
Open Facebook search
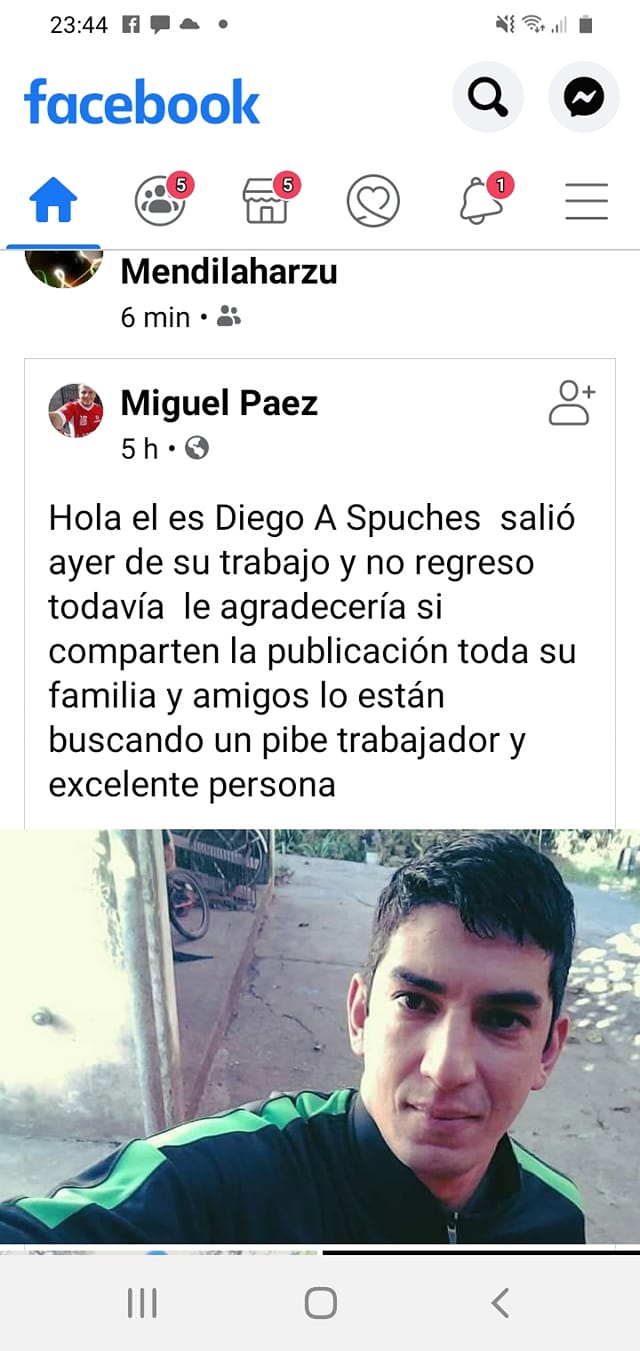point(487,97)
